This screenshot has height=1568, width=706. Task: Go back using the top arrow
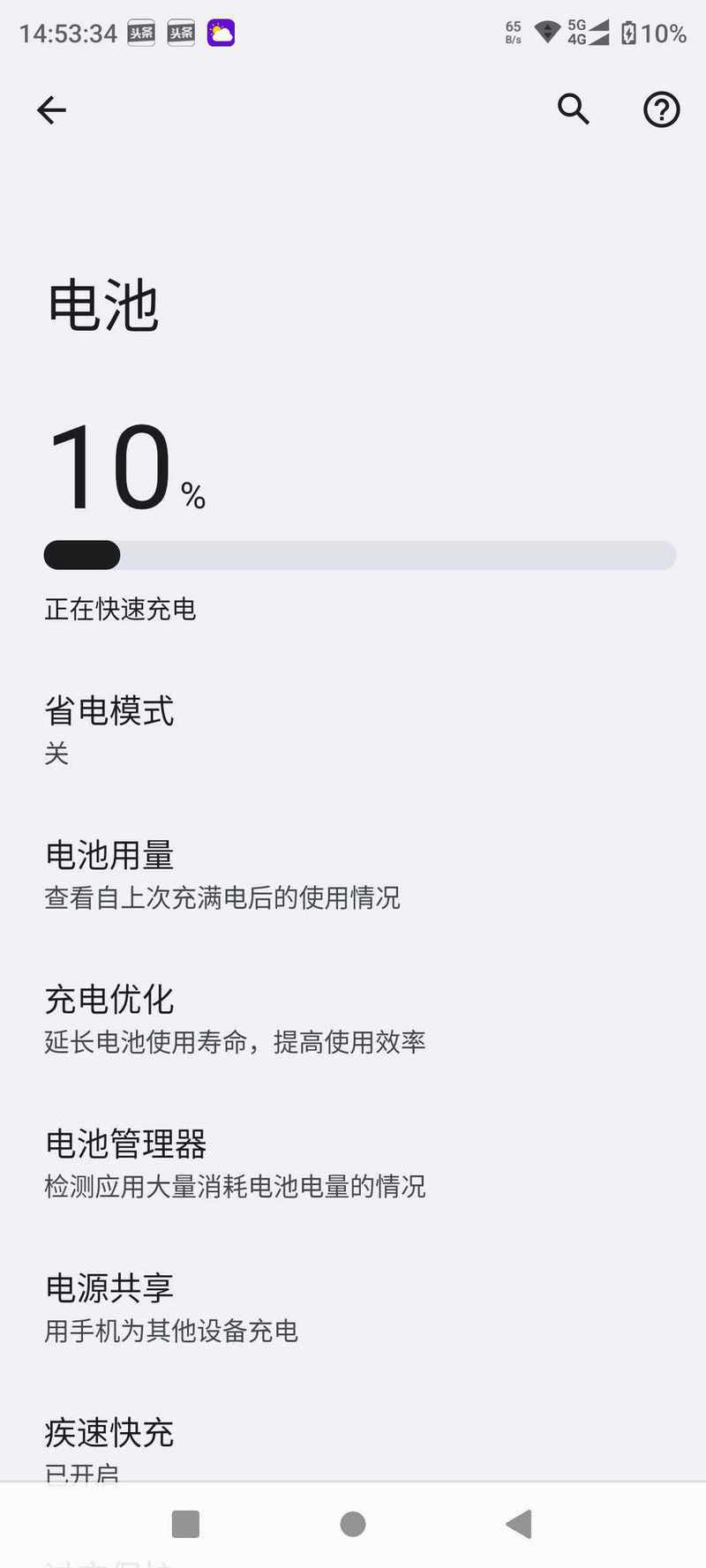[51, 109]
